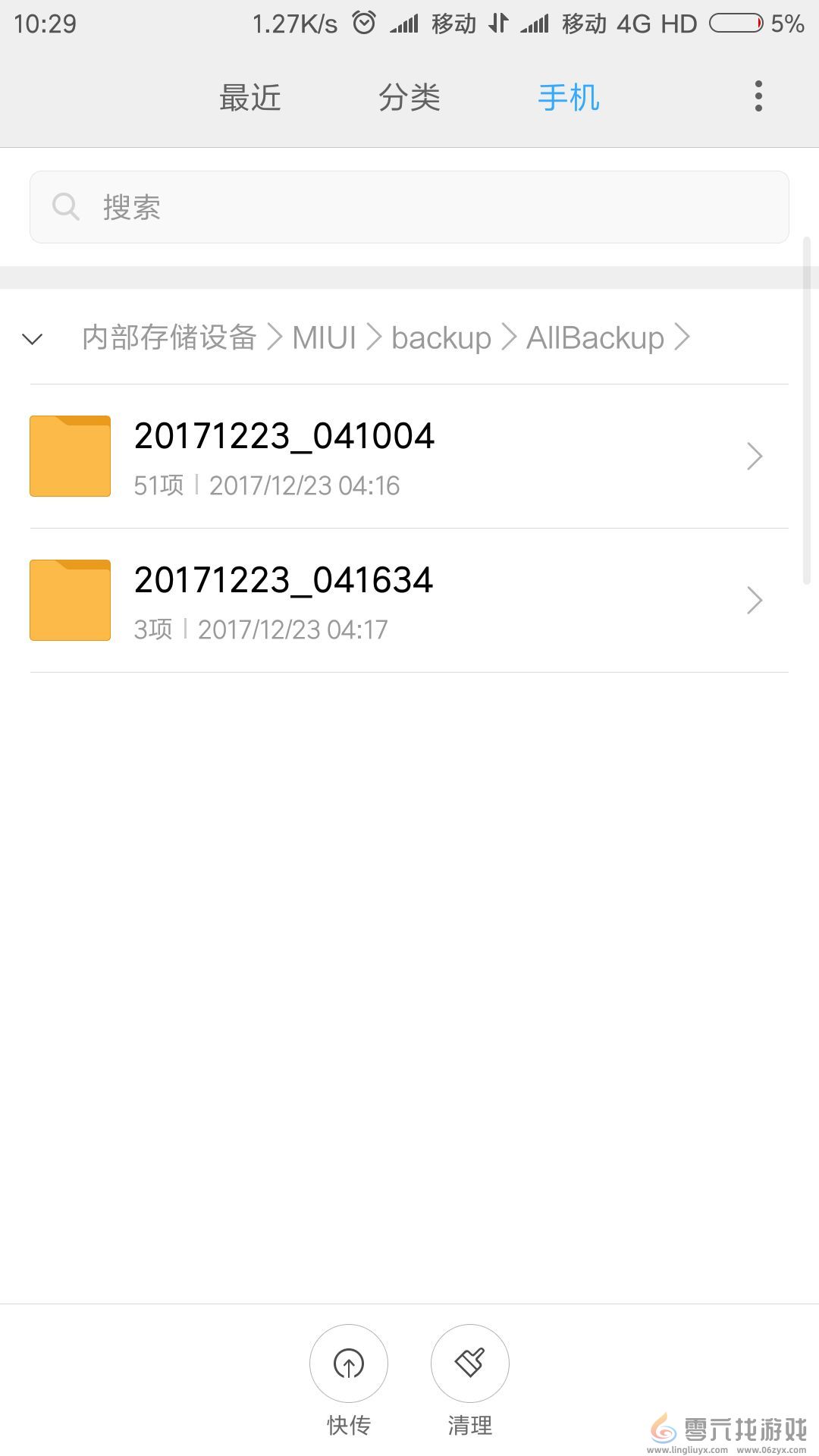Open the MIUI breadcrumb link

coord(324,338)
